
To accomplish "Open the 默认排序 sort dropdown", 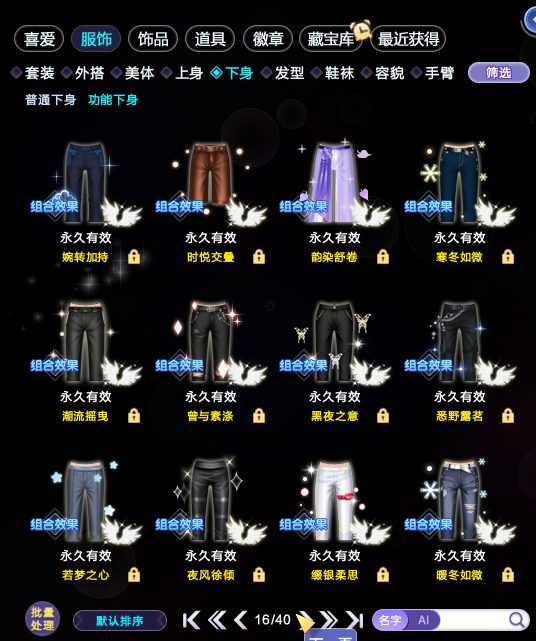I will pyautogui.click(x=120, y=621).
